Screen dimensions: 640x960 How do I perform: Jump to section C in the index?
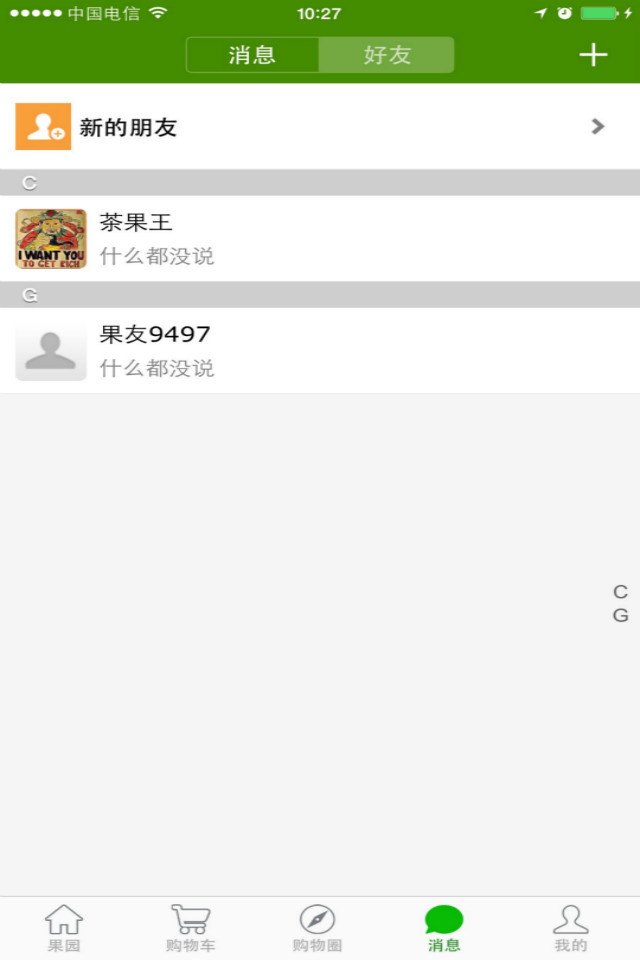pos(620,592)
